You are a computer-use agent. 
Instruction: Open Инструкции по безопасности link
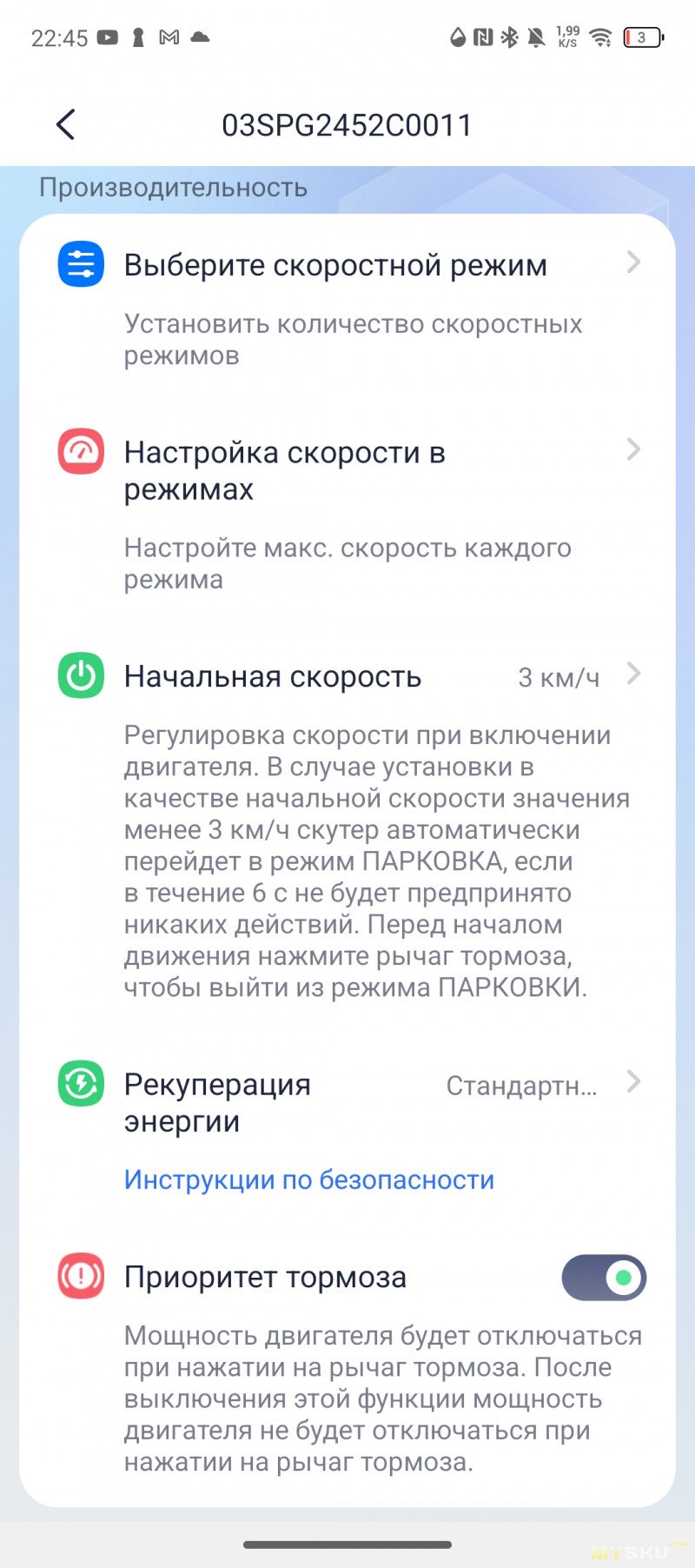pyautogui.click(x=308, y=1179)
